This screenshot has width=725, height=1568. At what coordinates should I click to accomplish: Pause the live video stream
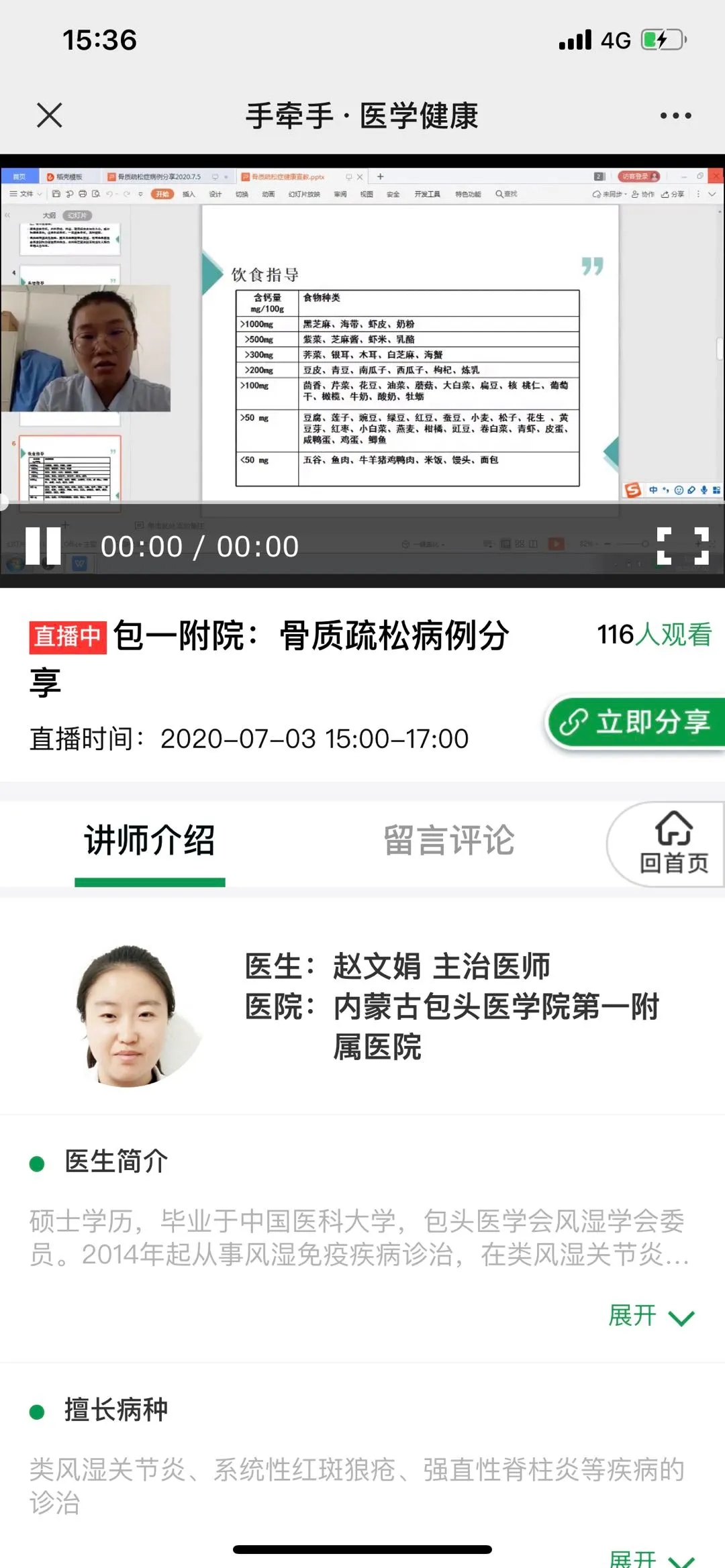pos(43,546)
